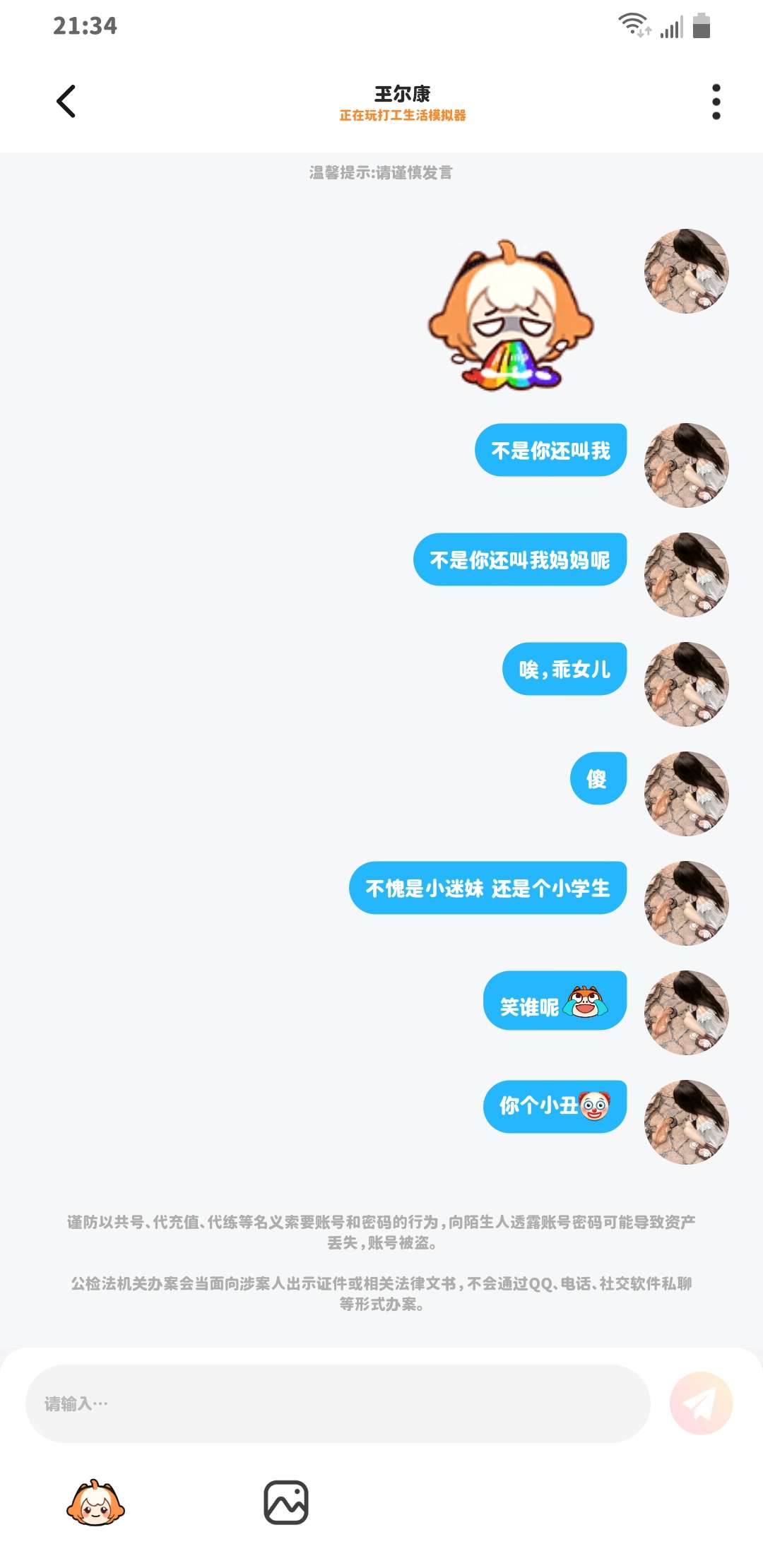Screen dimensions: 763x1568
Task: Send the message with the paper plane button
Action: pos(701,1403)
